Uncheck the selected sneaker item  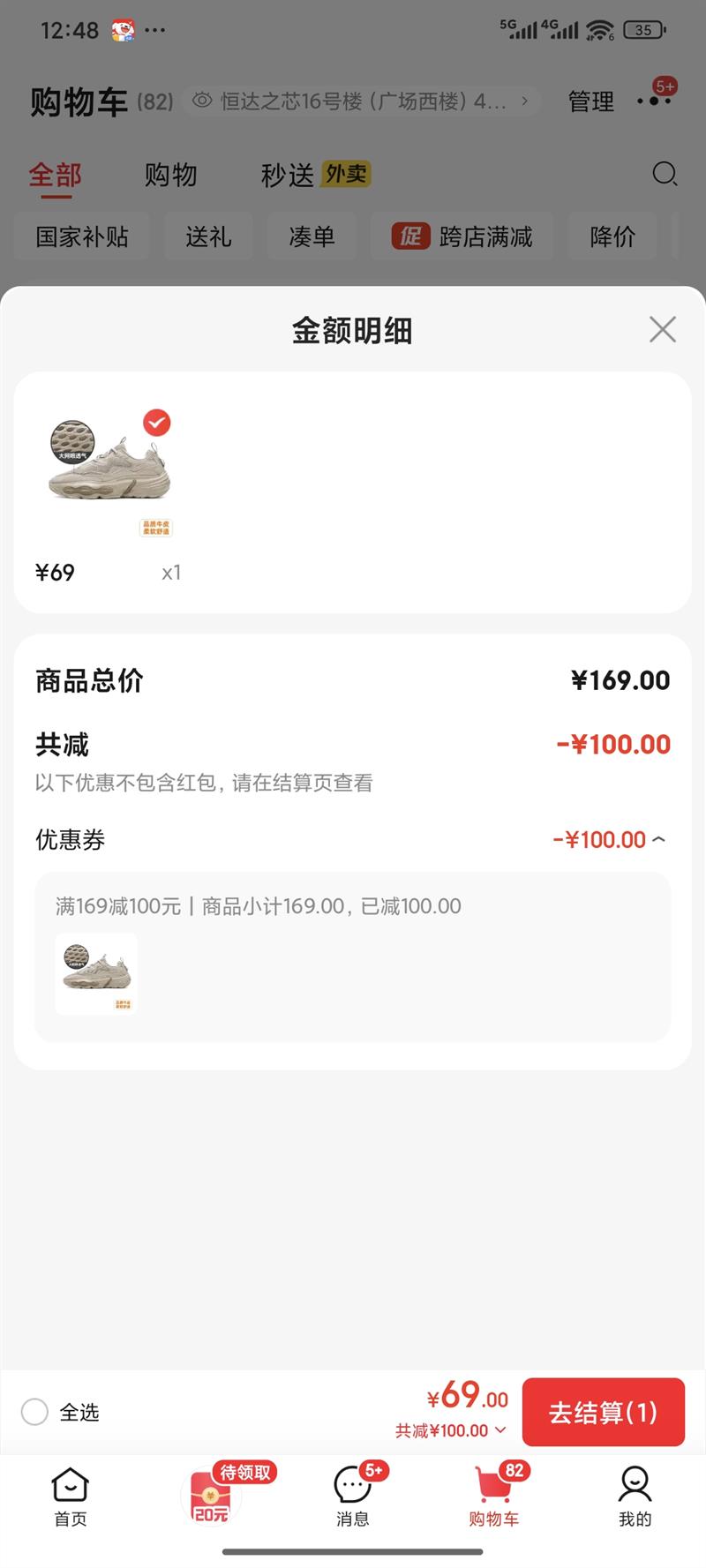coord(157,424)
